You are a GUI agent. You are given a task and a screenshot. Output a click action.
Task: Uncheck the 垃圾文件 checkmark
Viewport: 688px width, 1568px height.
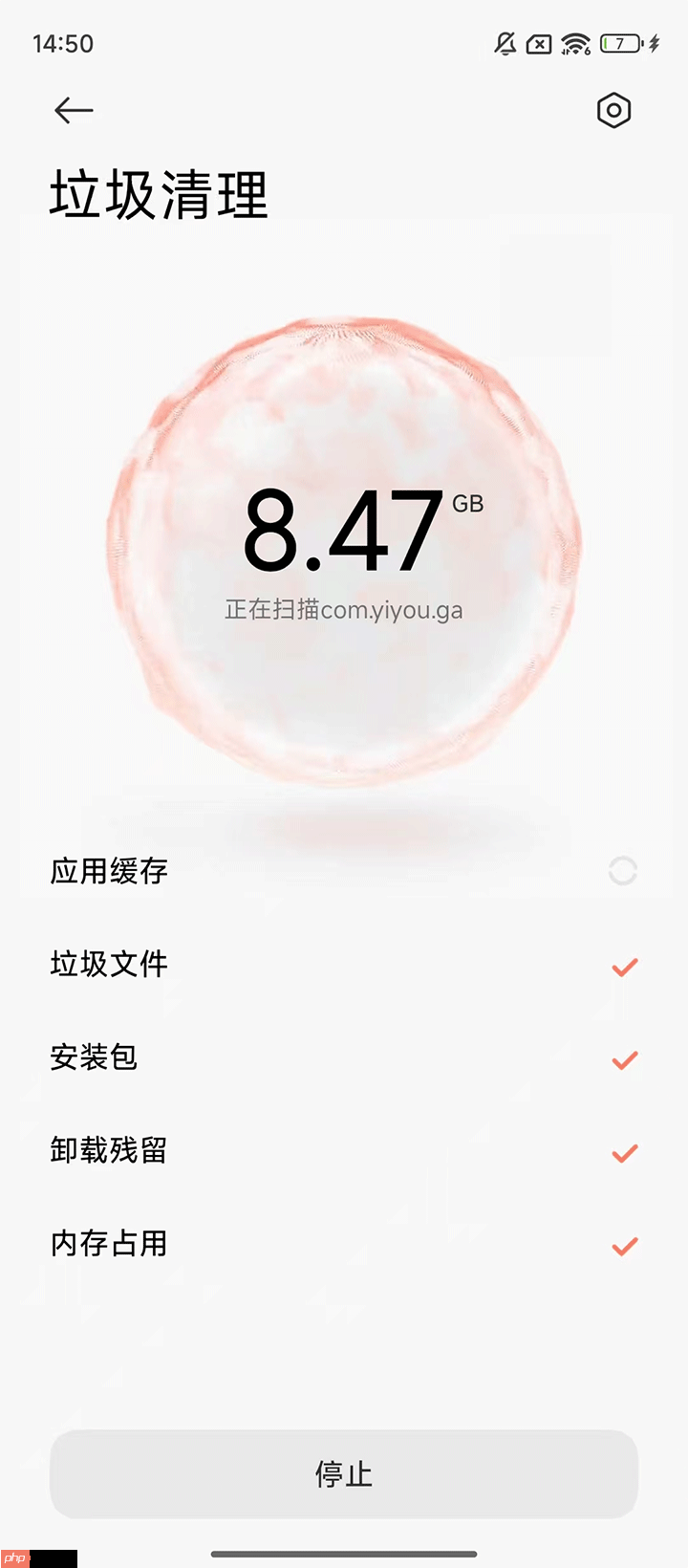point(623,966)
